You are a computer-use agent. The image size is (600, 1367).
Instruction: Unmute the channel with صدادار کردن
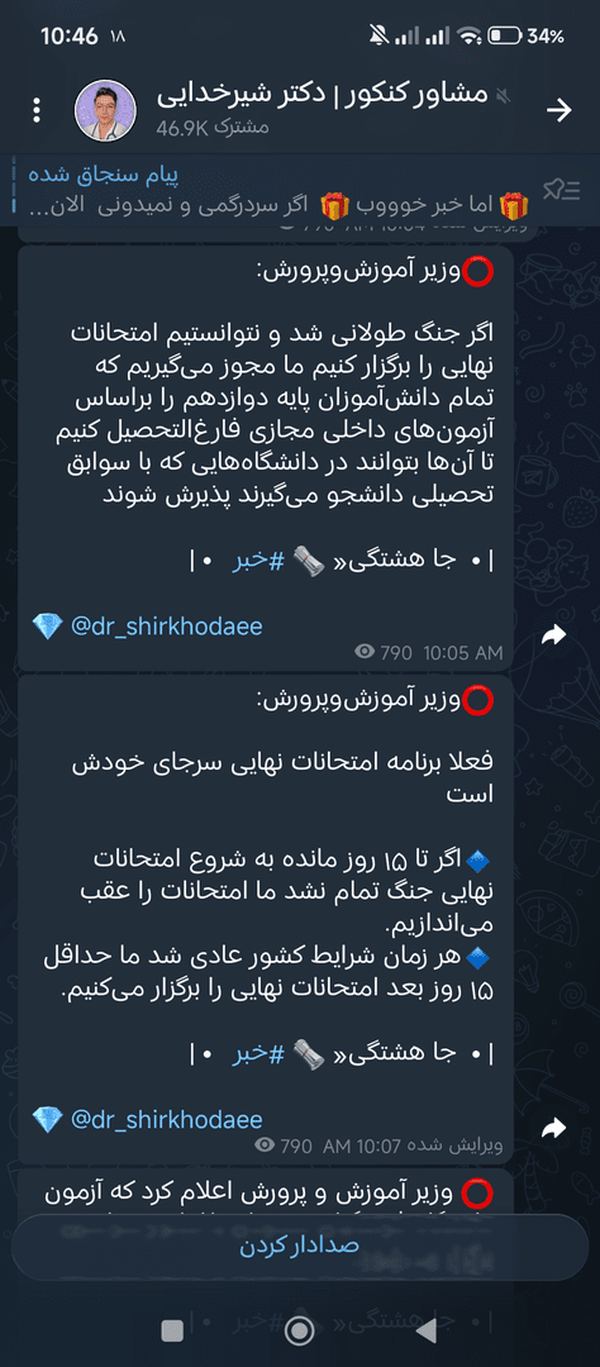299,1247
